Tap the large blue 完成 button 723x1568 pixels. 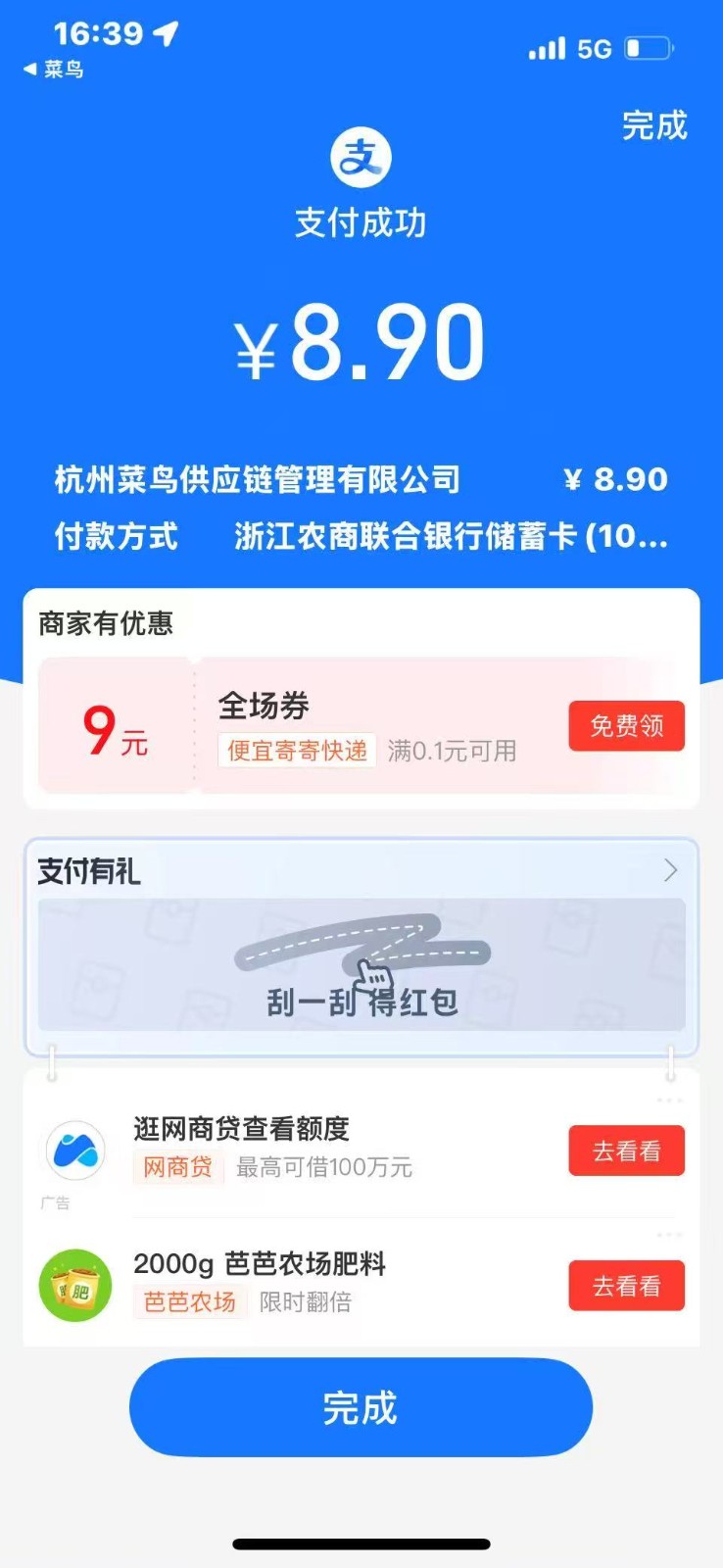361,1407
